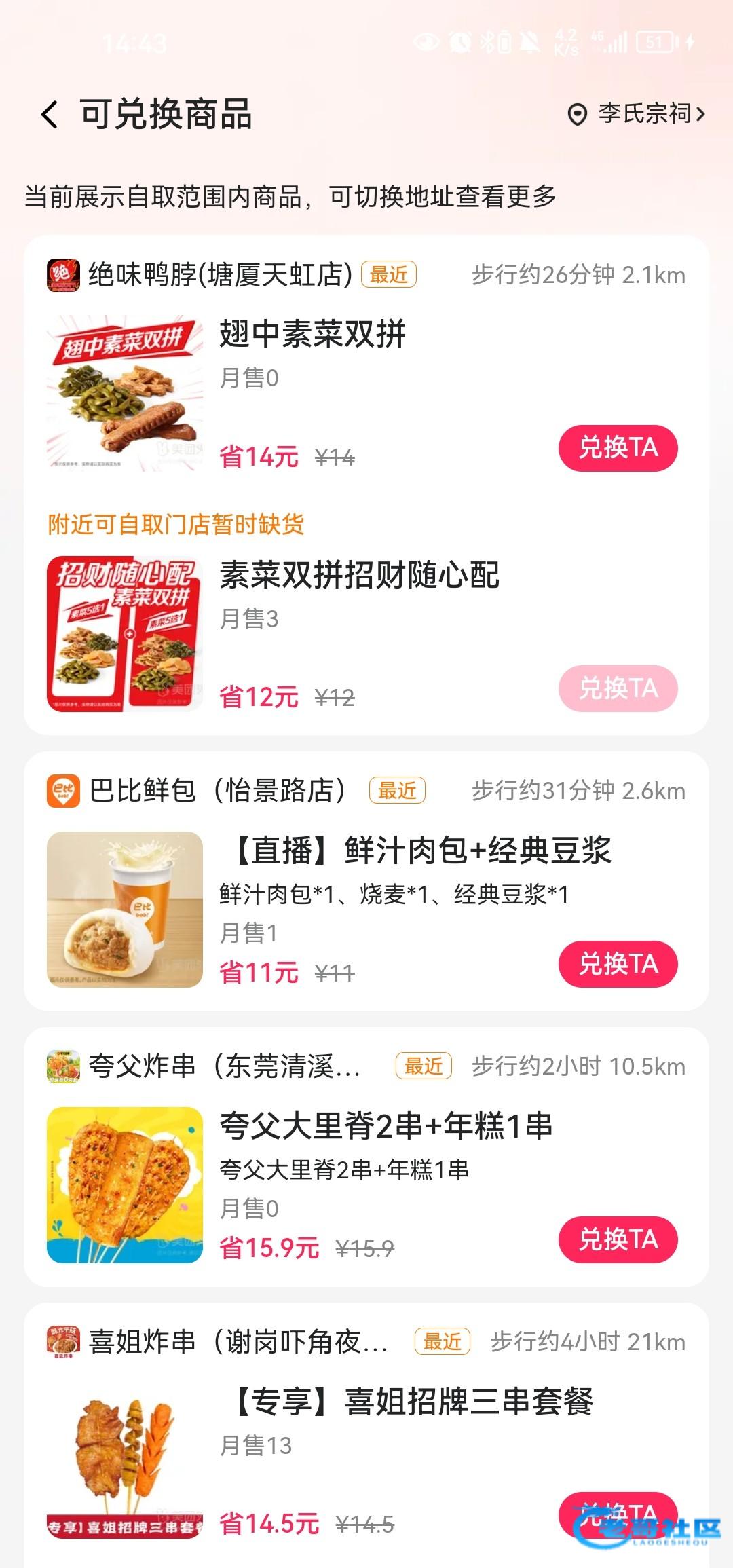733x1568 pixels.
Task: Redeem 喜姐招牌三串套餐 with 兑换TA
Action: click(618, 1515)
